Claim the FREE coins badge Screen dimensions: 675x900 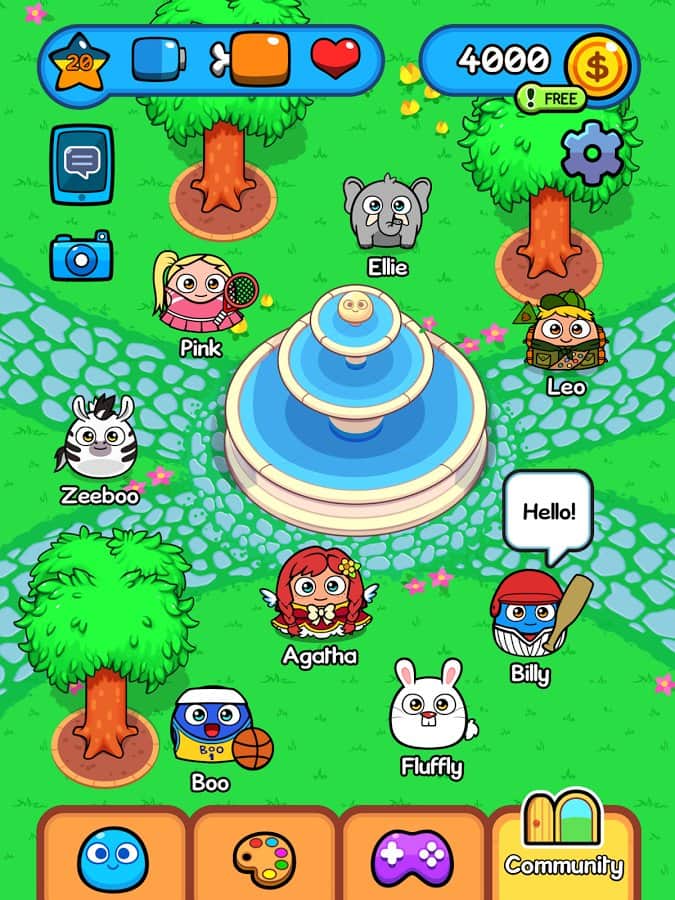pyautogui.click(x=550, y=98)
